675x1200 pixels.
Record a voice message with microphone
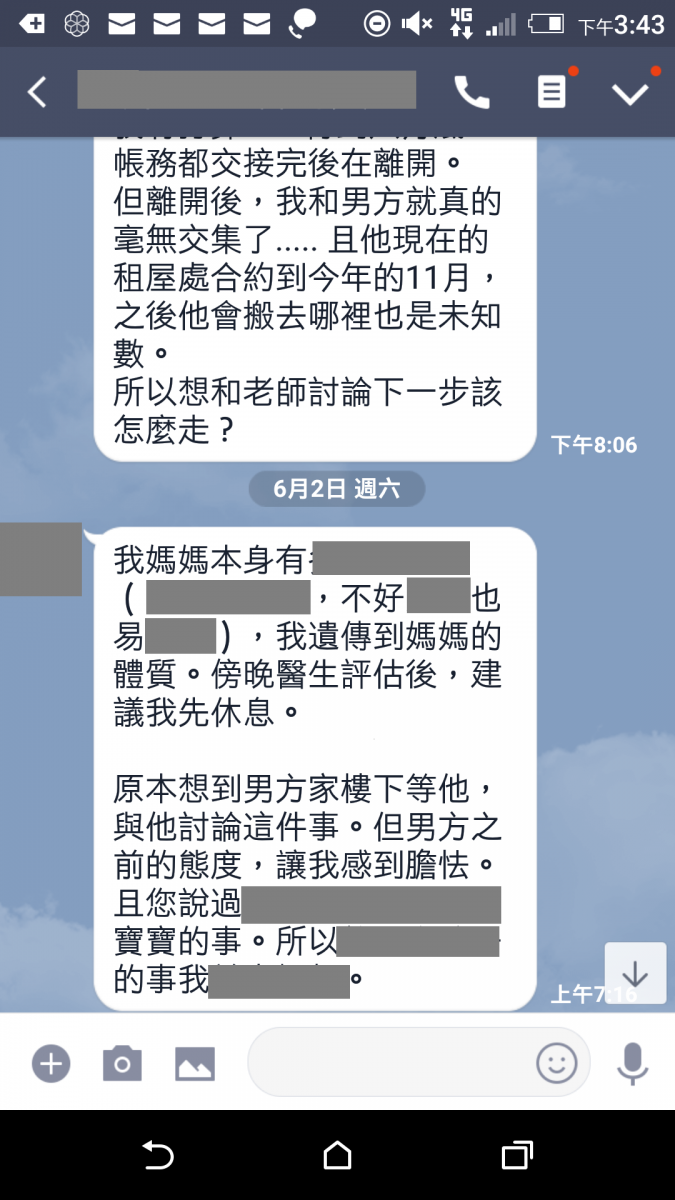coord(632,1063)
